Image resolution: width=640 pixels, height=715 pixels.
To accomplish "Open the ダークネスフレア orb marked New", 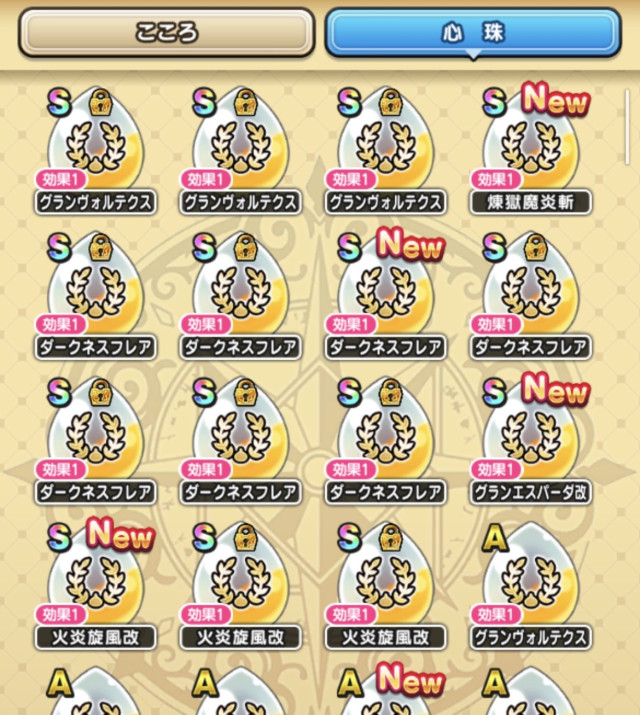I will click(384, 295).
